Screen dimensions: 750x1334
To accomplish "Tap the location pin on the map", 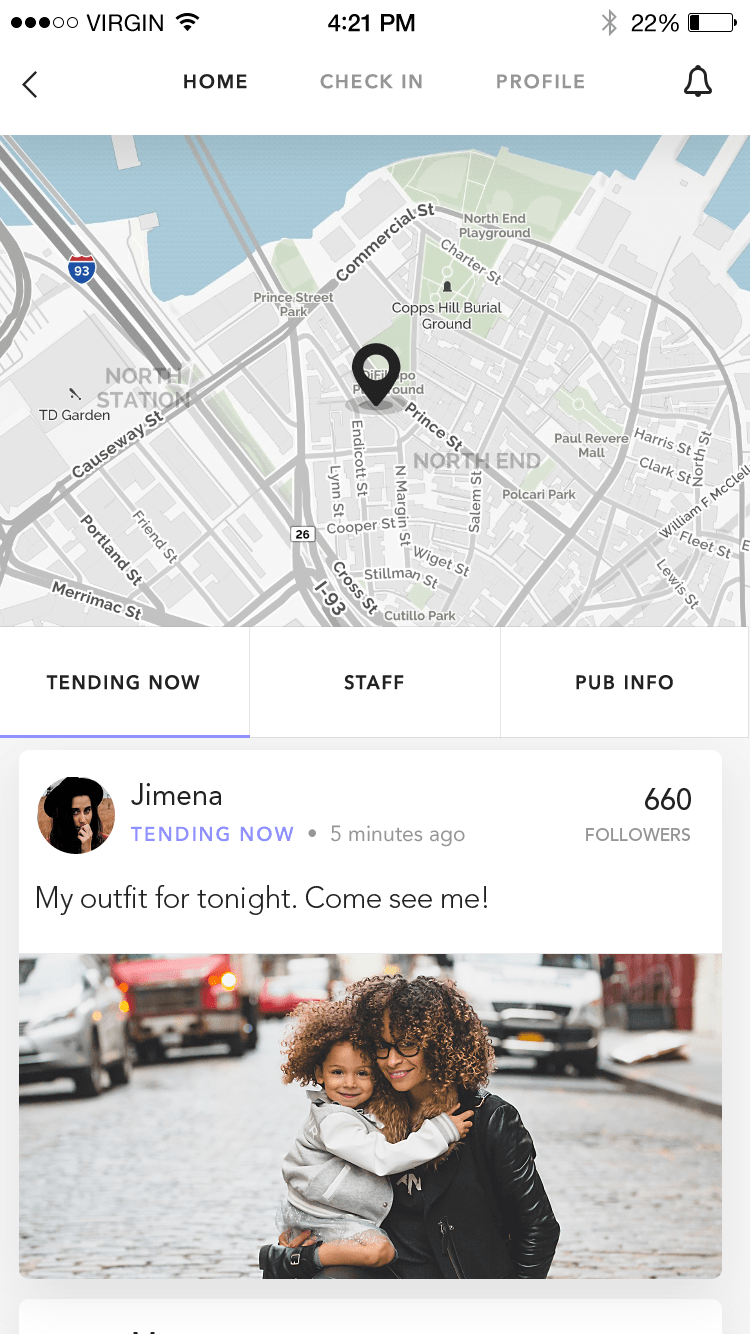I will pos(376,372).
